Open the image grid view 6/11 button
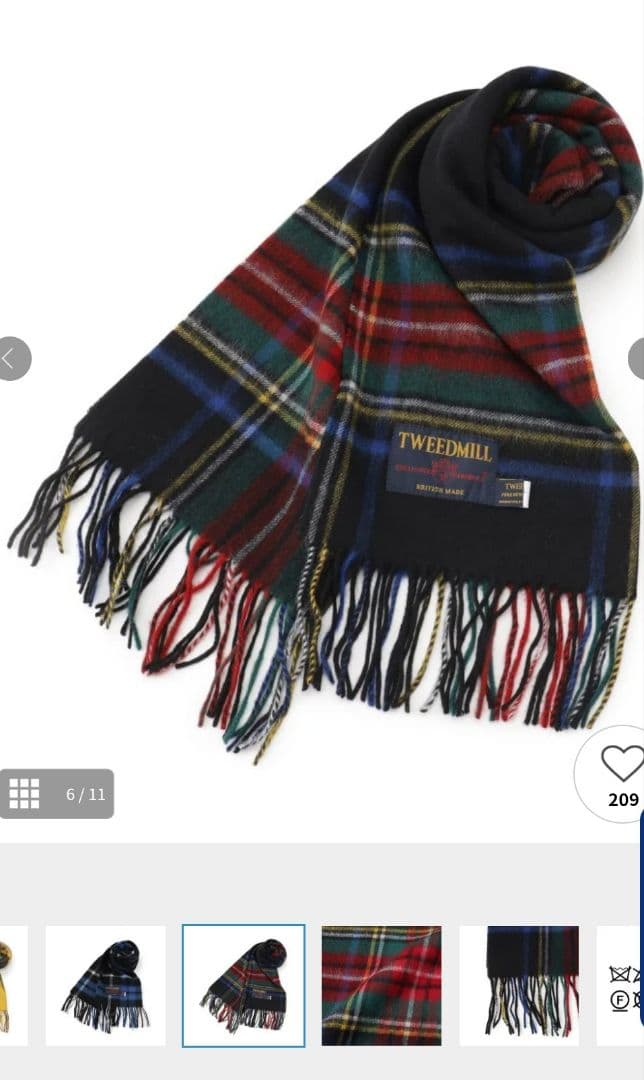 (x=56, y=794)
